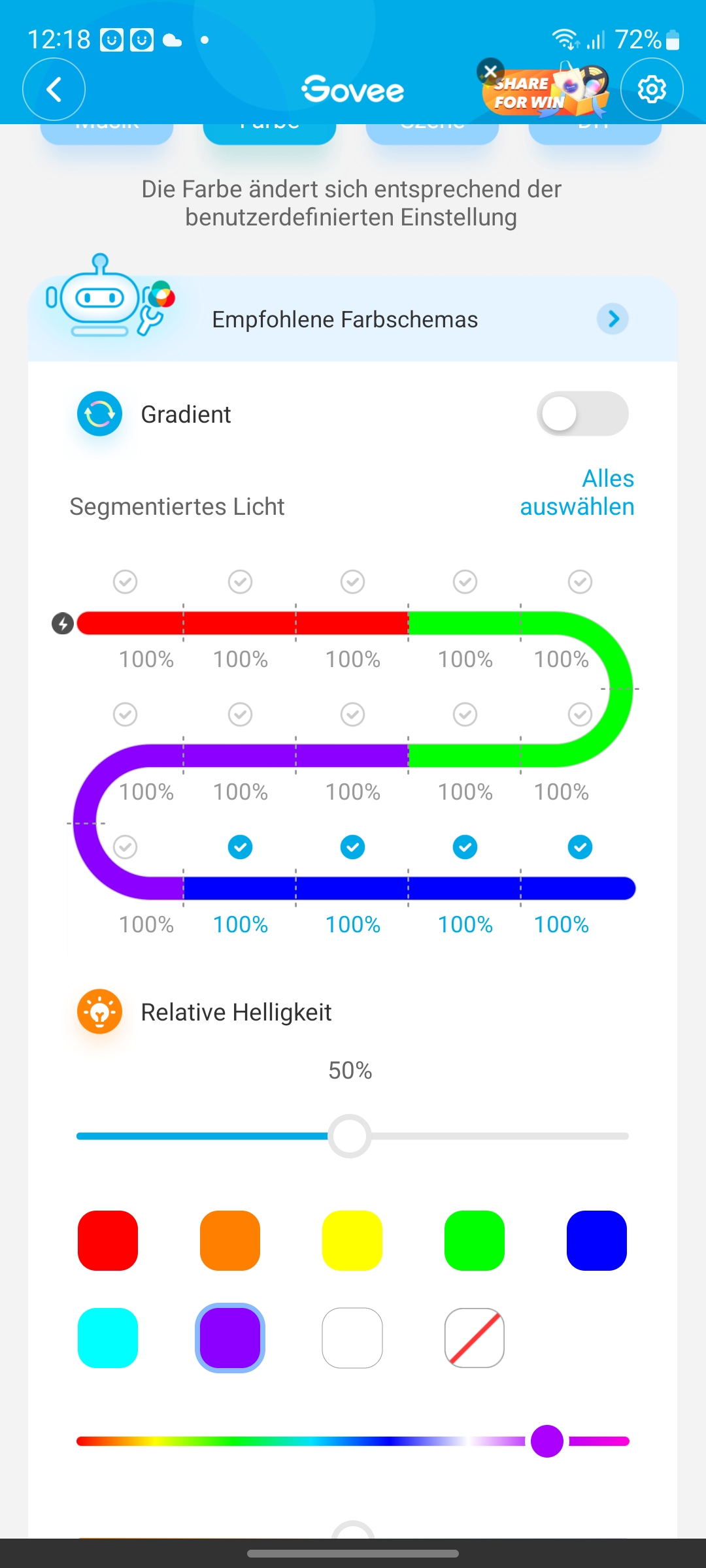Screen dimensions: 706x1568
Task: Enable the Gradient switch
Action: (x=582, y=414)
